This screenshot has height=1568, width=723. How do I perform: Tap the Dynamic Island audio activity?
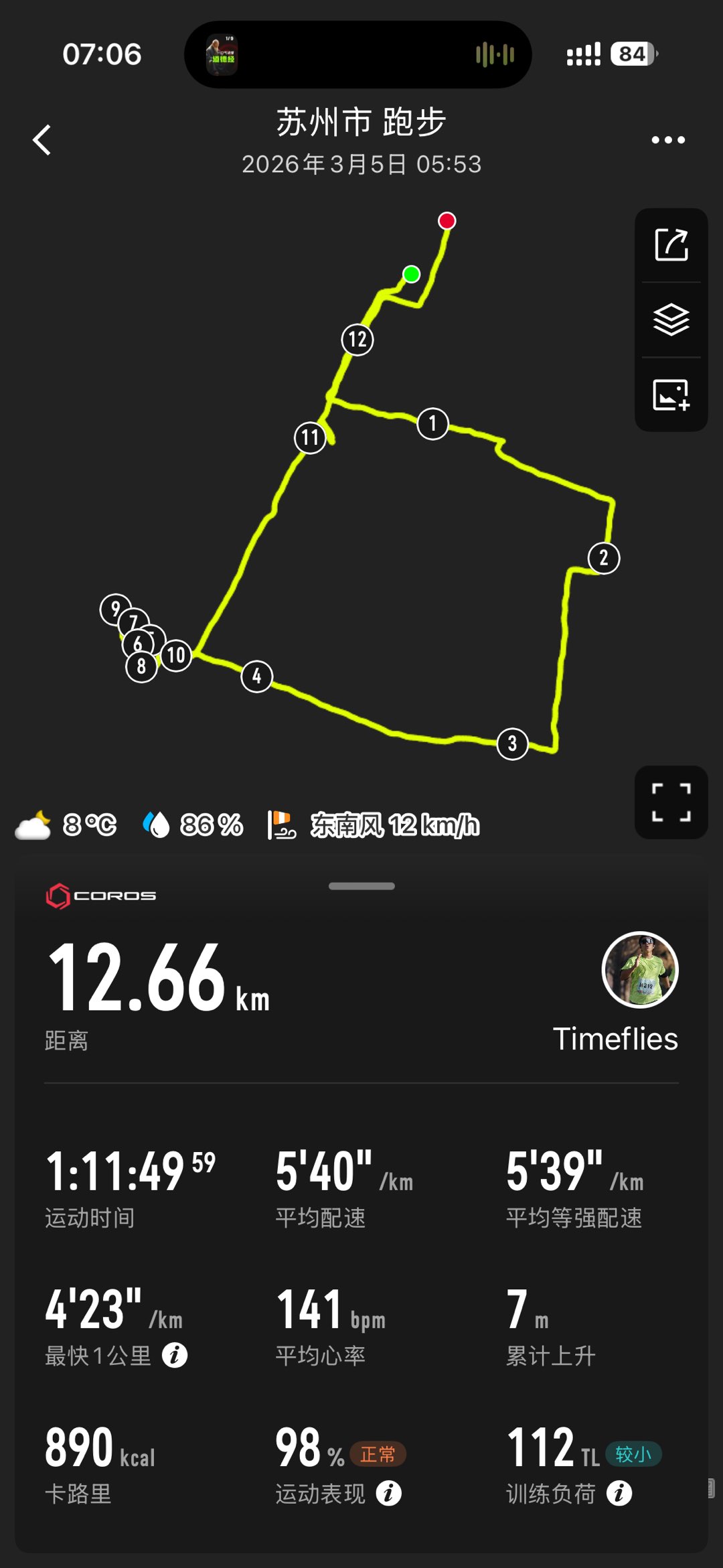point(358,54)
